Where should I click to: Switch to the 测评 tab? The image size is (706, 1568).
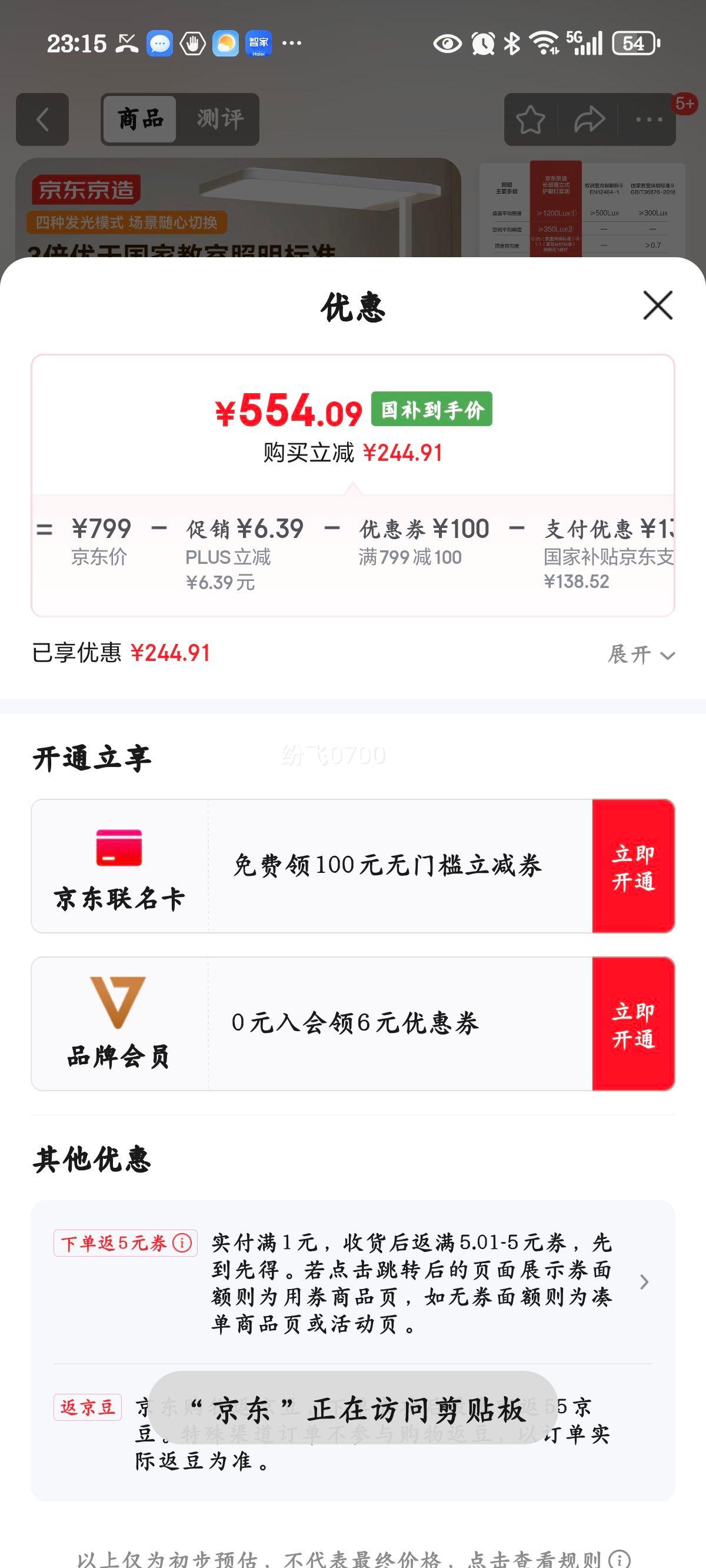[219, 119]
